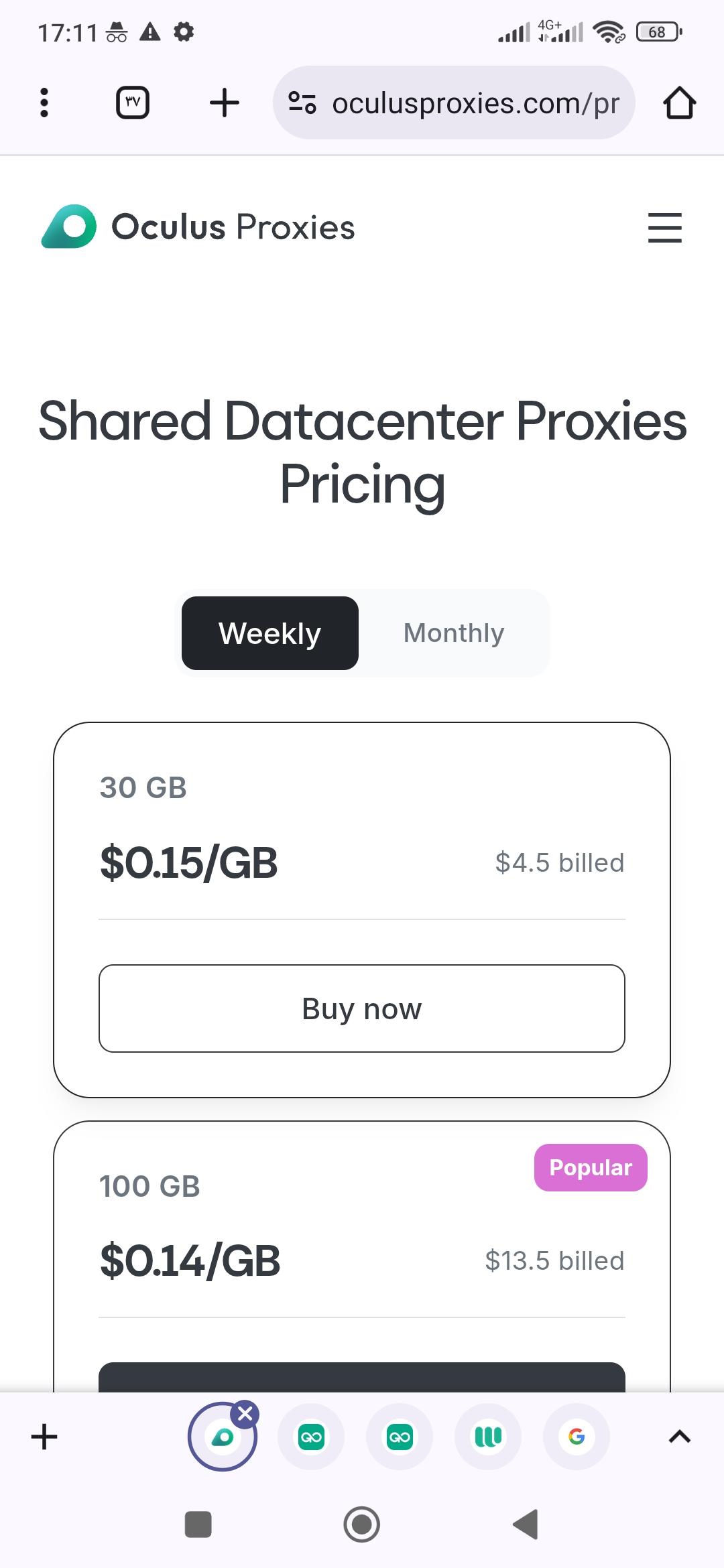Tap the oculusproxies.com address bar
724x1568 pixels.
(x=454, y=103)
